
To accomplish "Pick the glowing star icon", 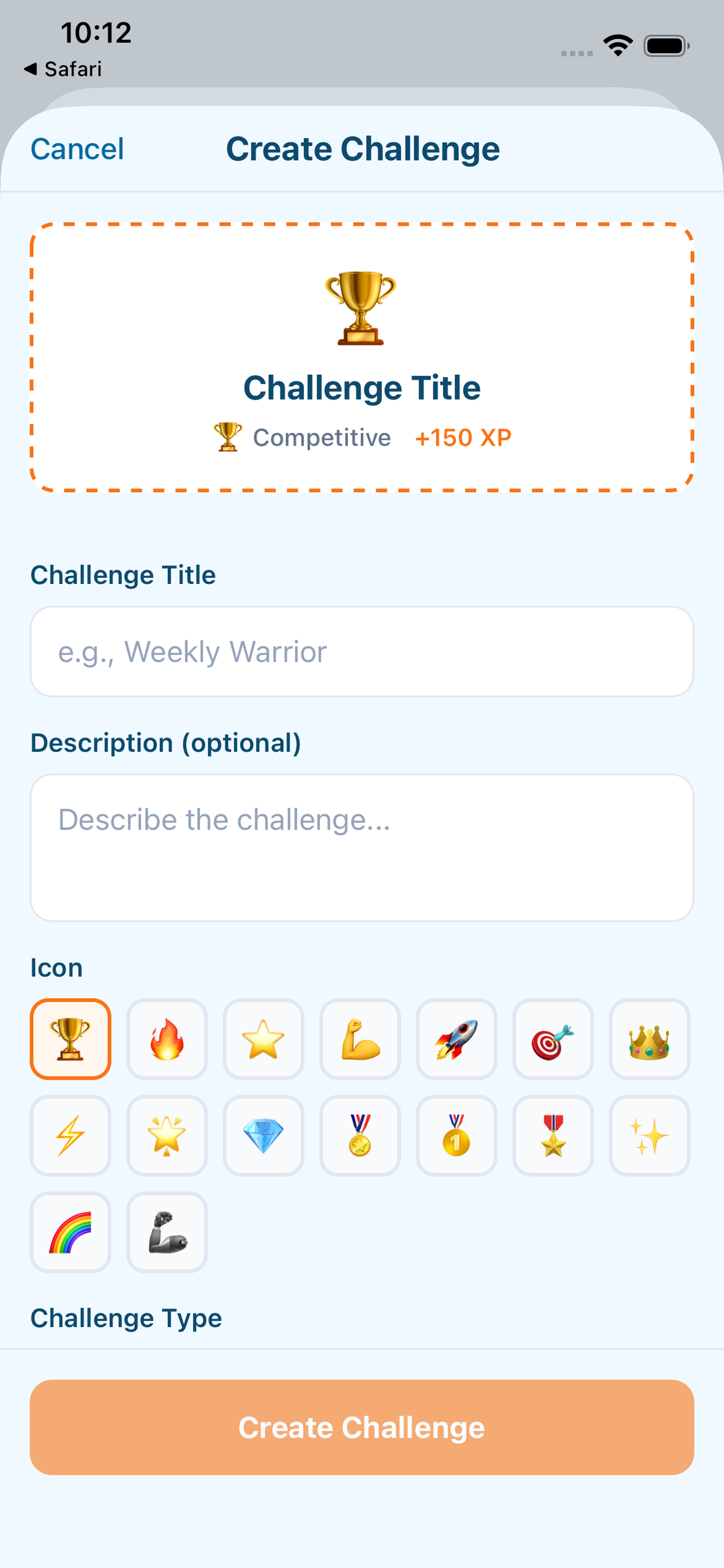I will click(x=167, y=1136).
